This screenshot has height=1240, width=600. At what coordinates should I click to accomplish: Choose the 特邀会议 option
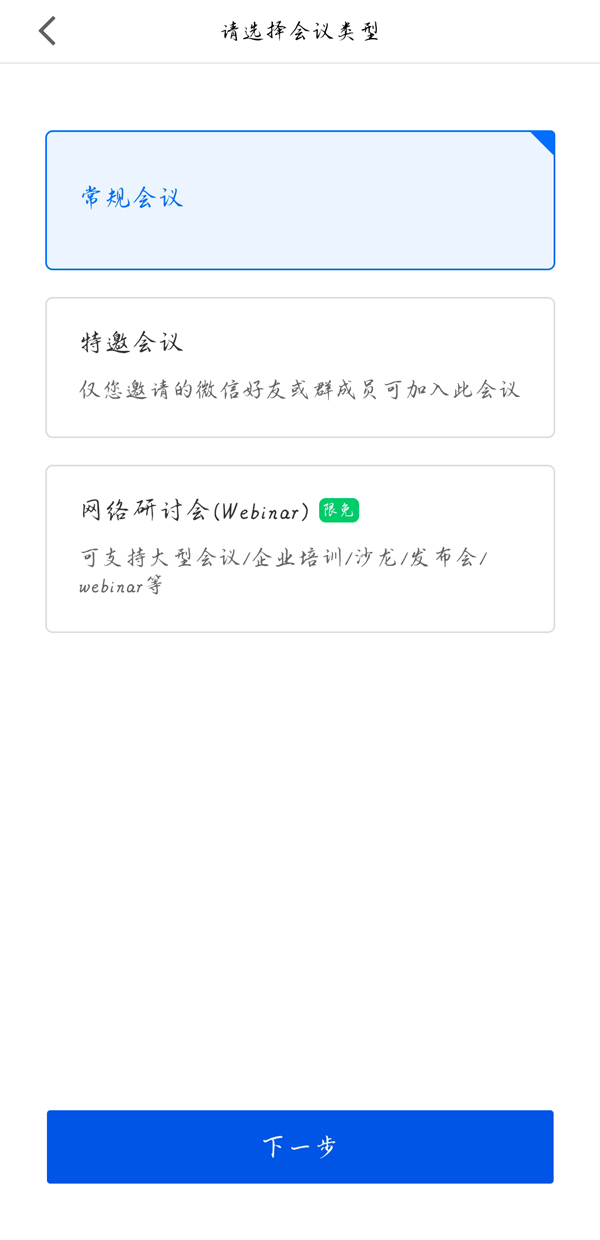tap(300, 367)
